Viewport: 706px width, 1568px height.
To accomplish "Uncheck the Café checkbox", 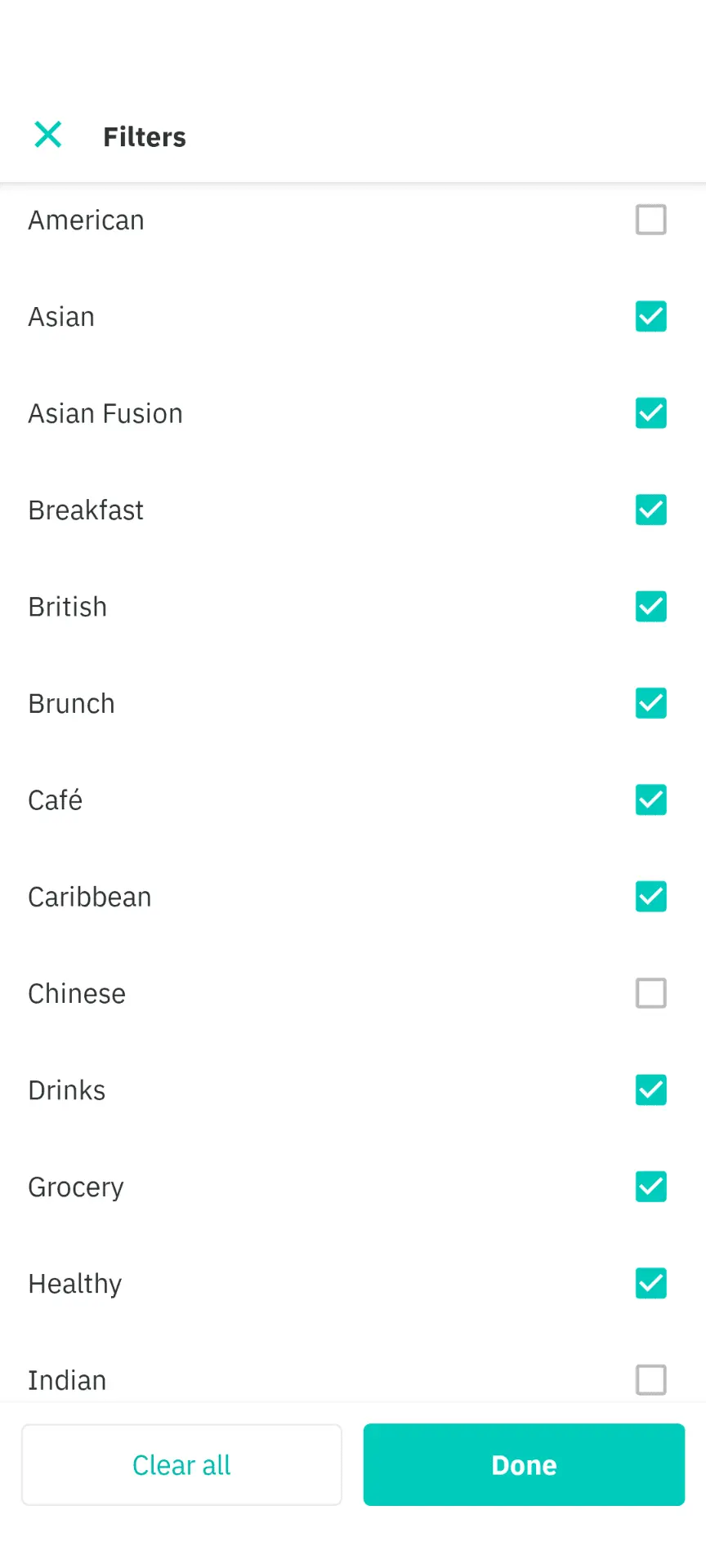I will (x=650, y=800).
